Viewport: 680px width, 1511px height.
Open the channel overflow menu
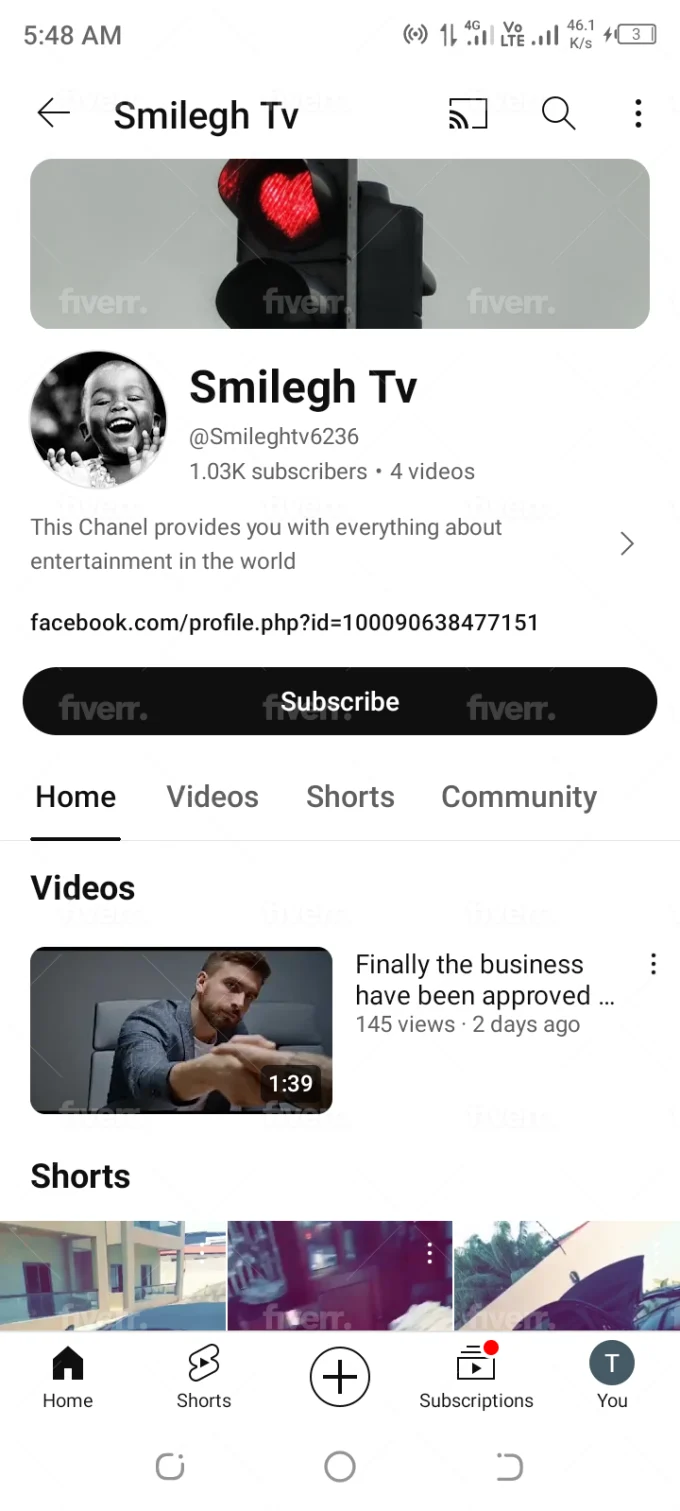coord(638,114)
